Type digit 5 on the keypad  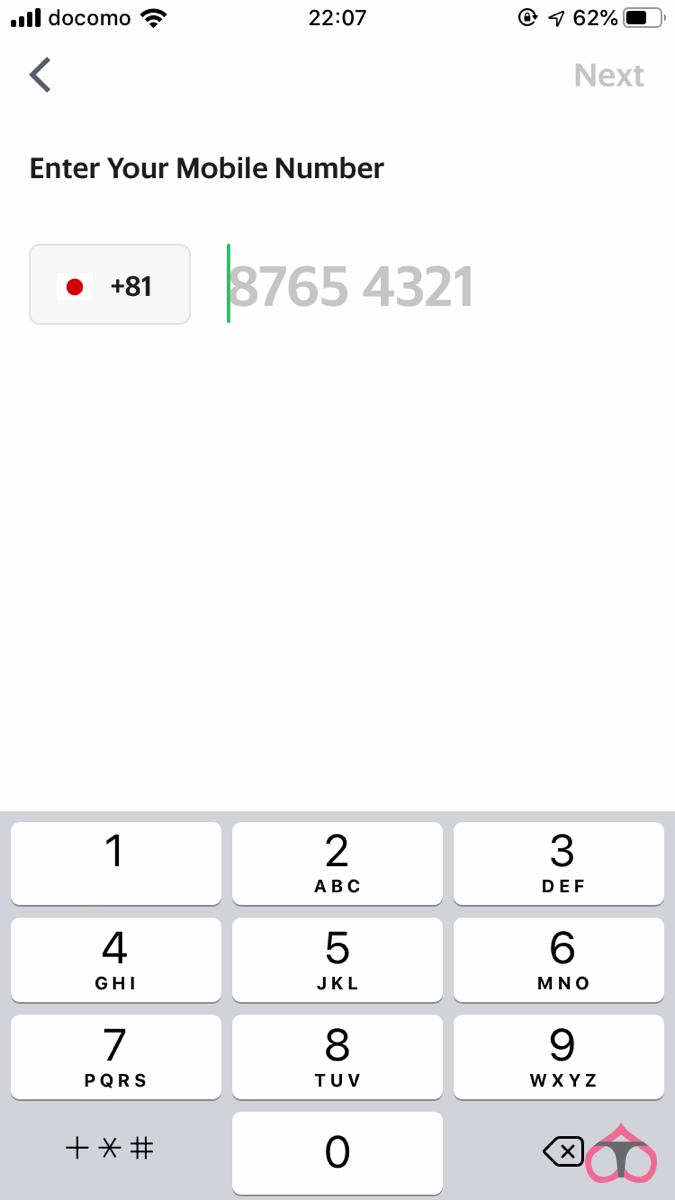click(x=337, y=960)
